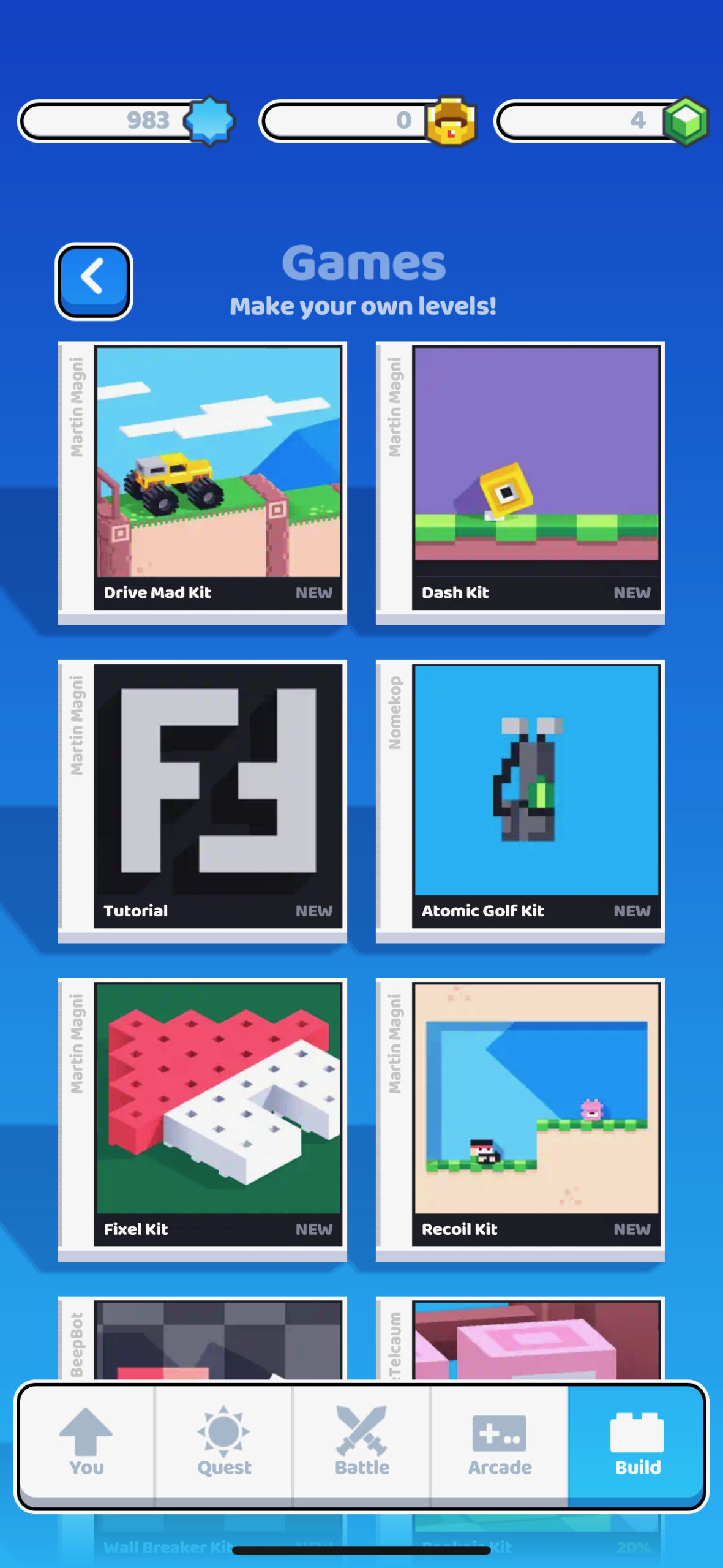Tap the gold chest counter
The image size is (723, 1568).
coord(369,121)
